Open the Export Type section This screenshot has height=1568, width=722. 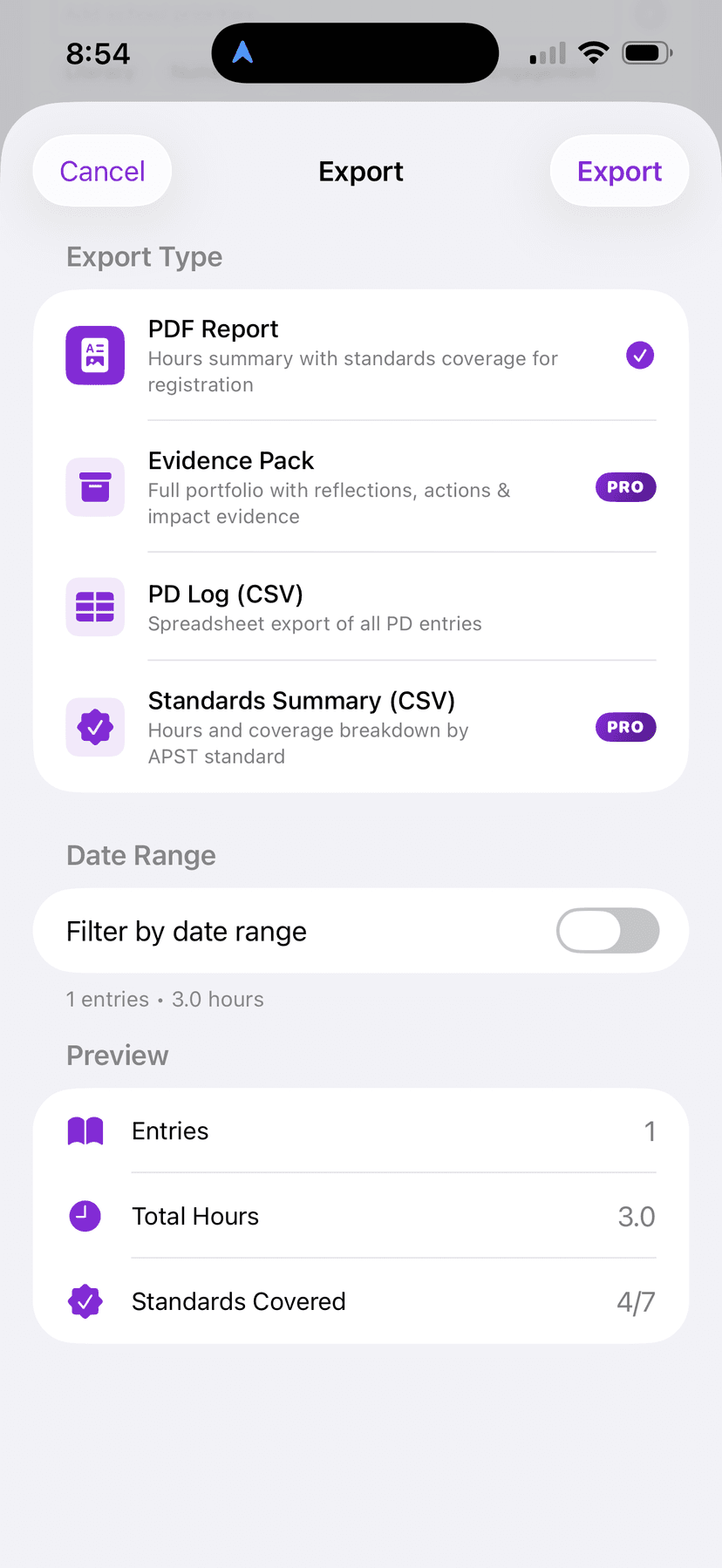(x=144, y=256)
